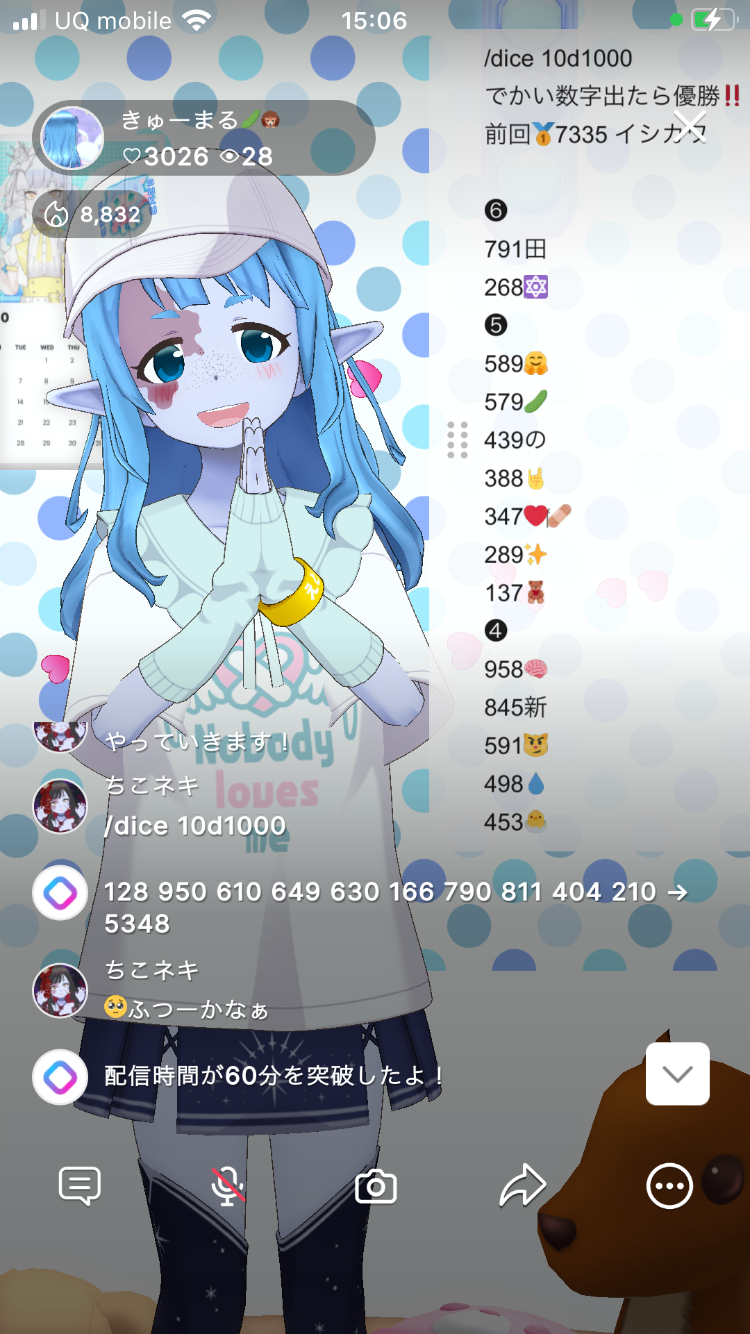The image size is (750, 1334).
Task: Open the more options menu
Action: [669, 1187]
